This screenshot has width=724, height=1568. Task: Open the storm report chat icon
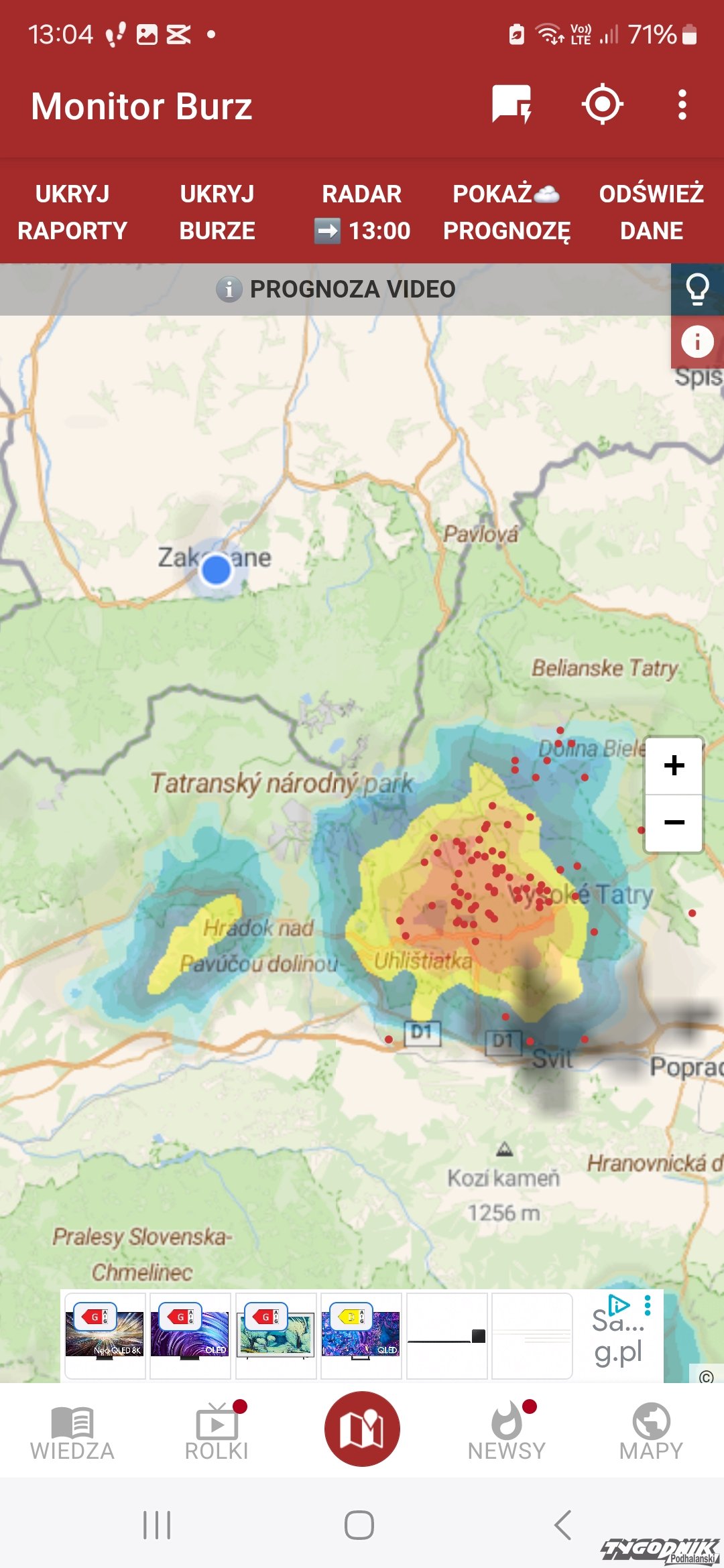[511, 105]
